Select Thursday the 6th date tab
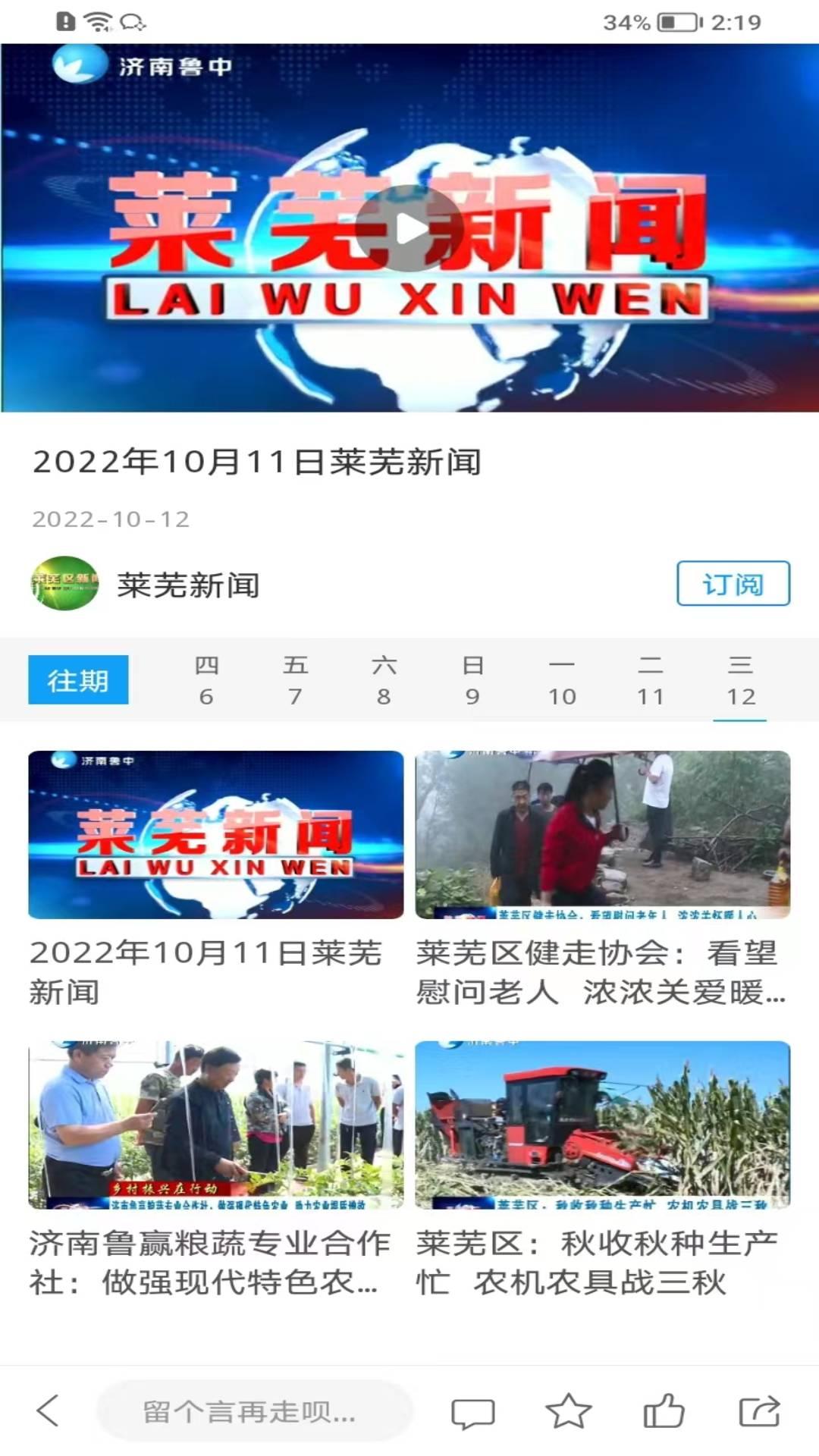 [x=206, y=680]
